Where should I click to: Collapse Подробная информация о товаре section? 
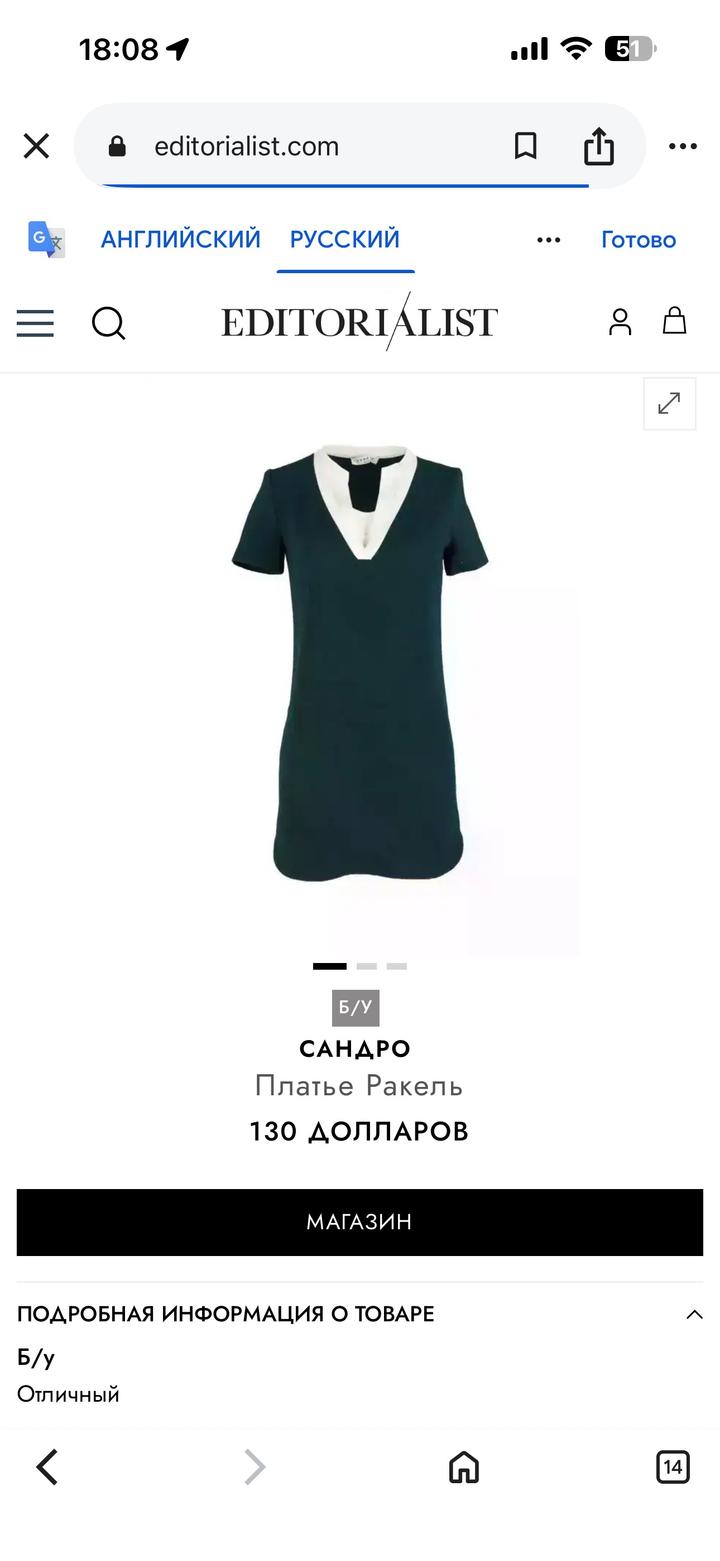(x=694, y=1314)
